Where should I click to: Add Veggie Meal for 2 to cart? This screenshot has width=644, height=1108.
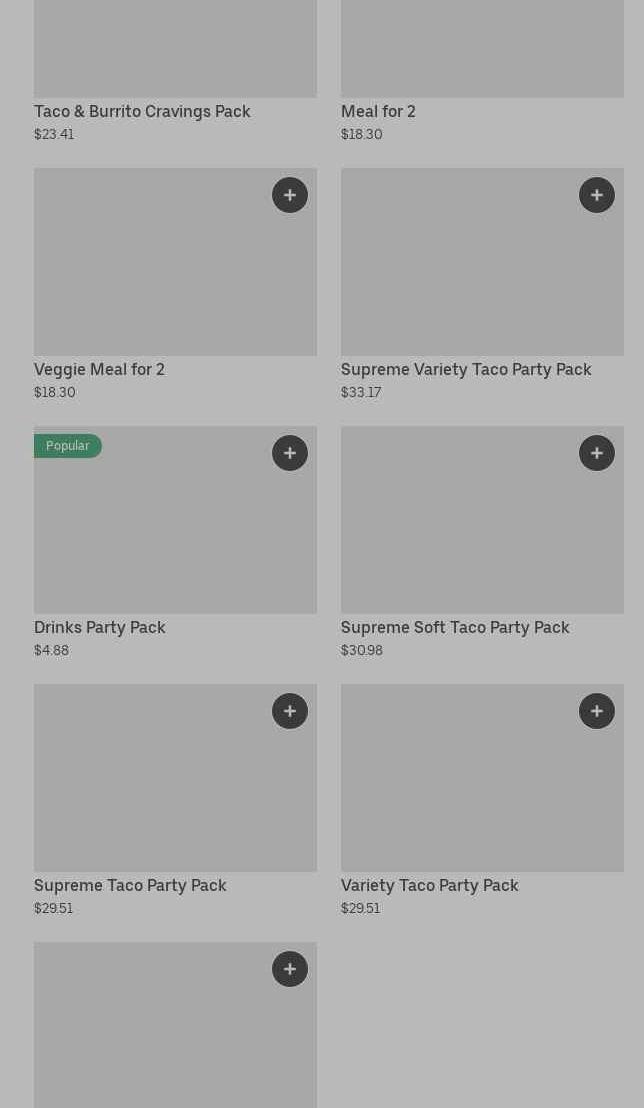290,195
